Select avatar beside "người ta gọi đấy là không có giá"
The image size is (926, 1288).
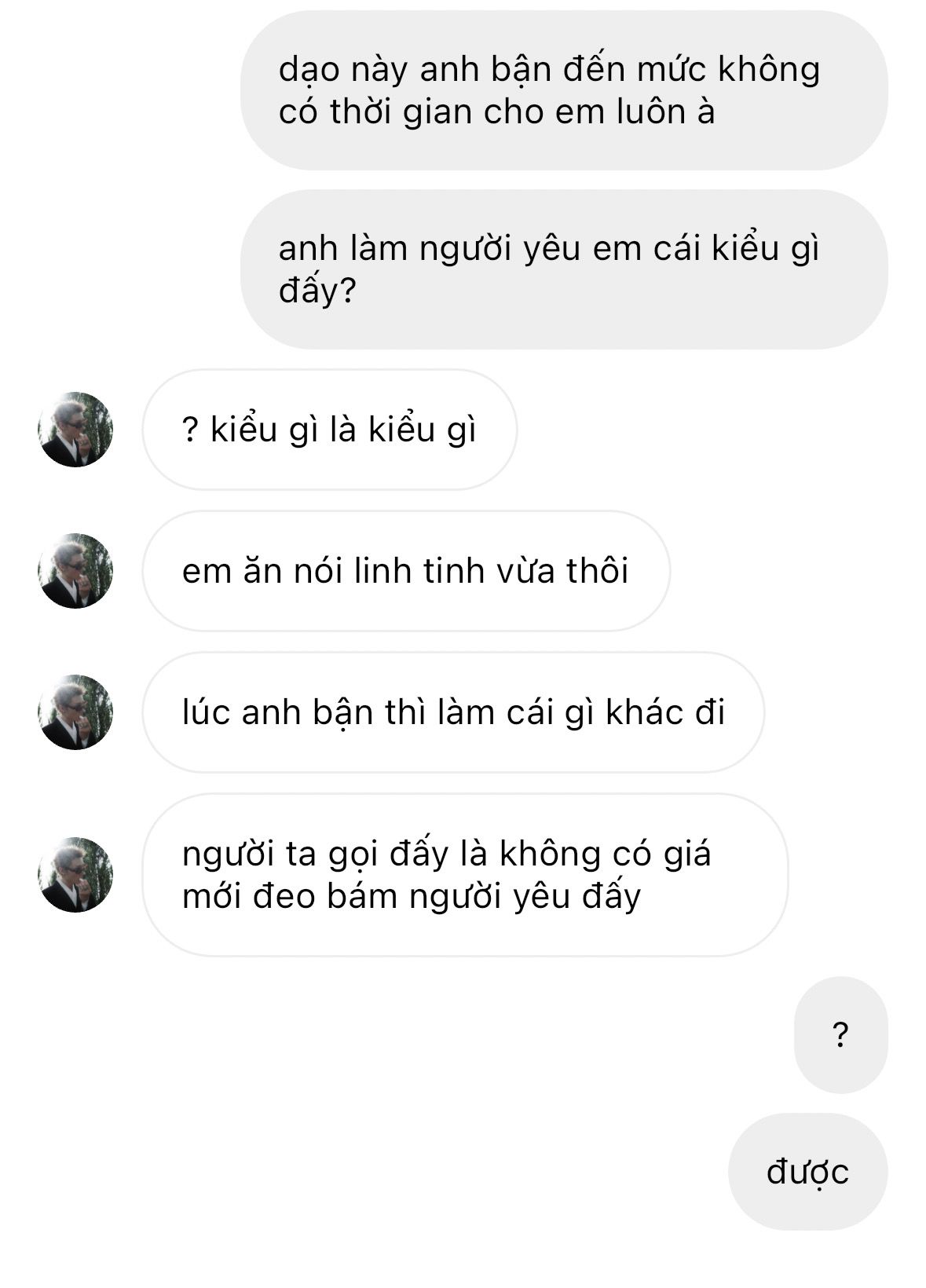tap(75, 875)
